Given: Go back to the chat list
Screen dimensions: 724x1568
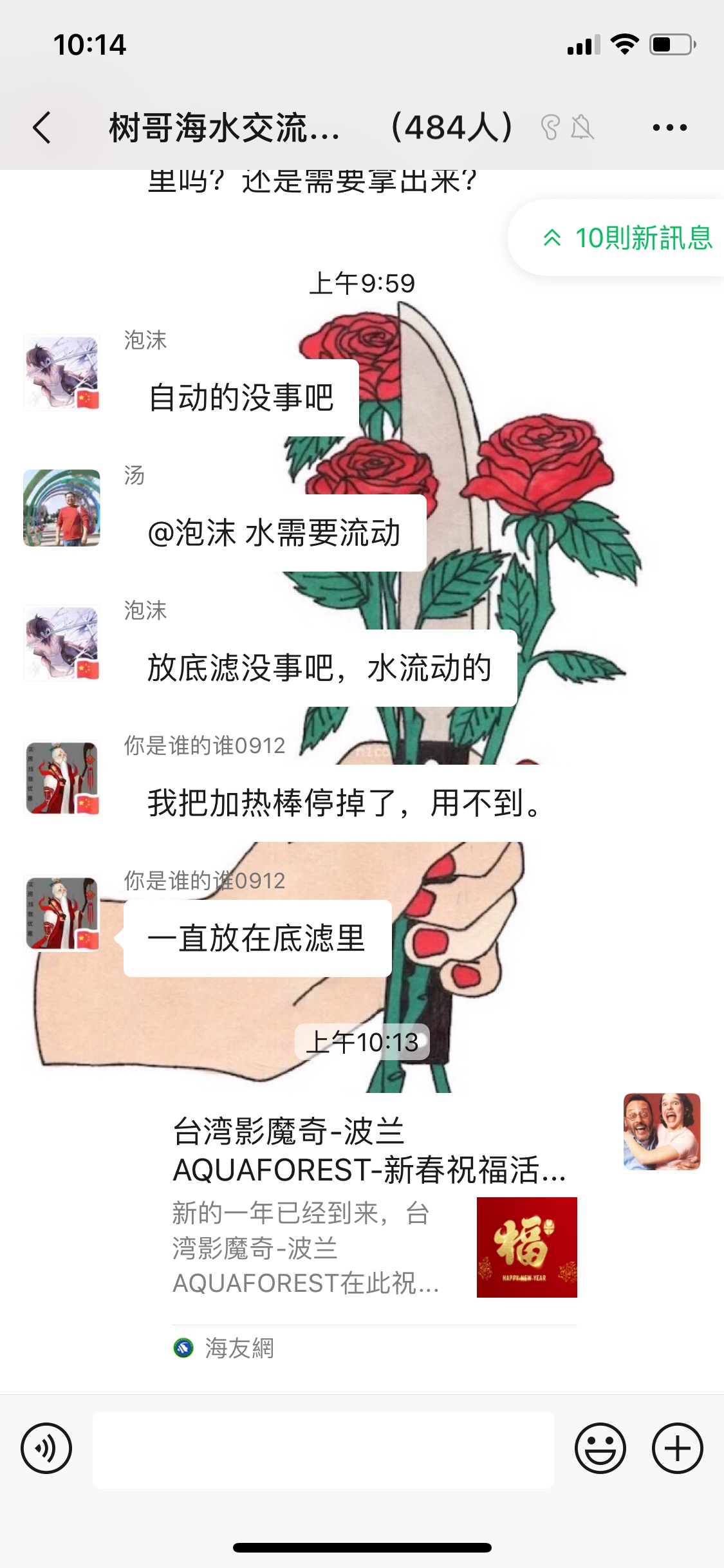Looking at the screenshot, I should point(42,127).
